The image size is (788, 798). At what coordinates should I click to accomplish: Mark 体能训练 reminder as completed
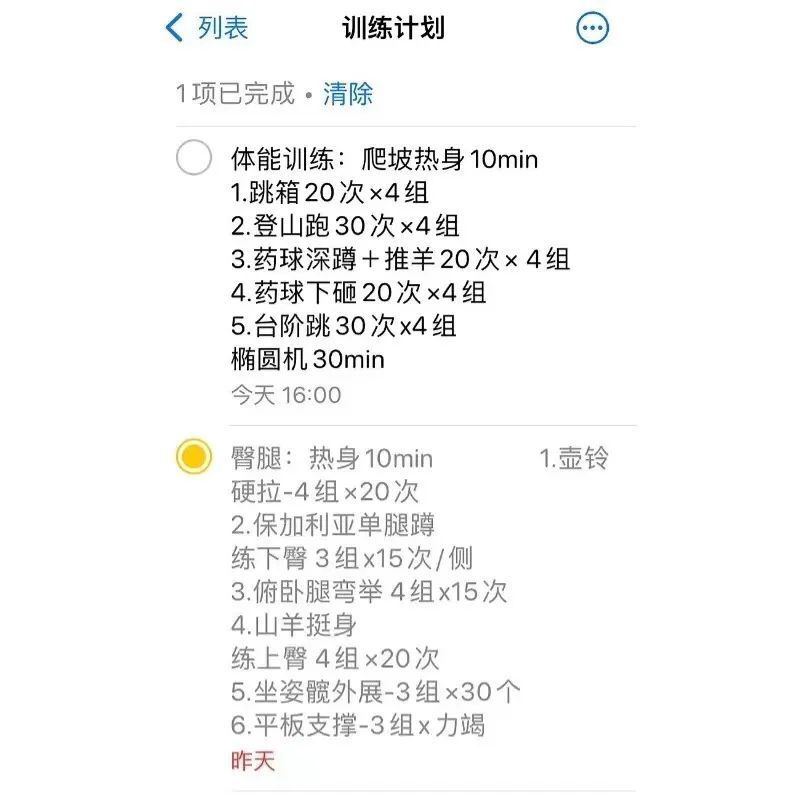coord(193,158)
